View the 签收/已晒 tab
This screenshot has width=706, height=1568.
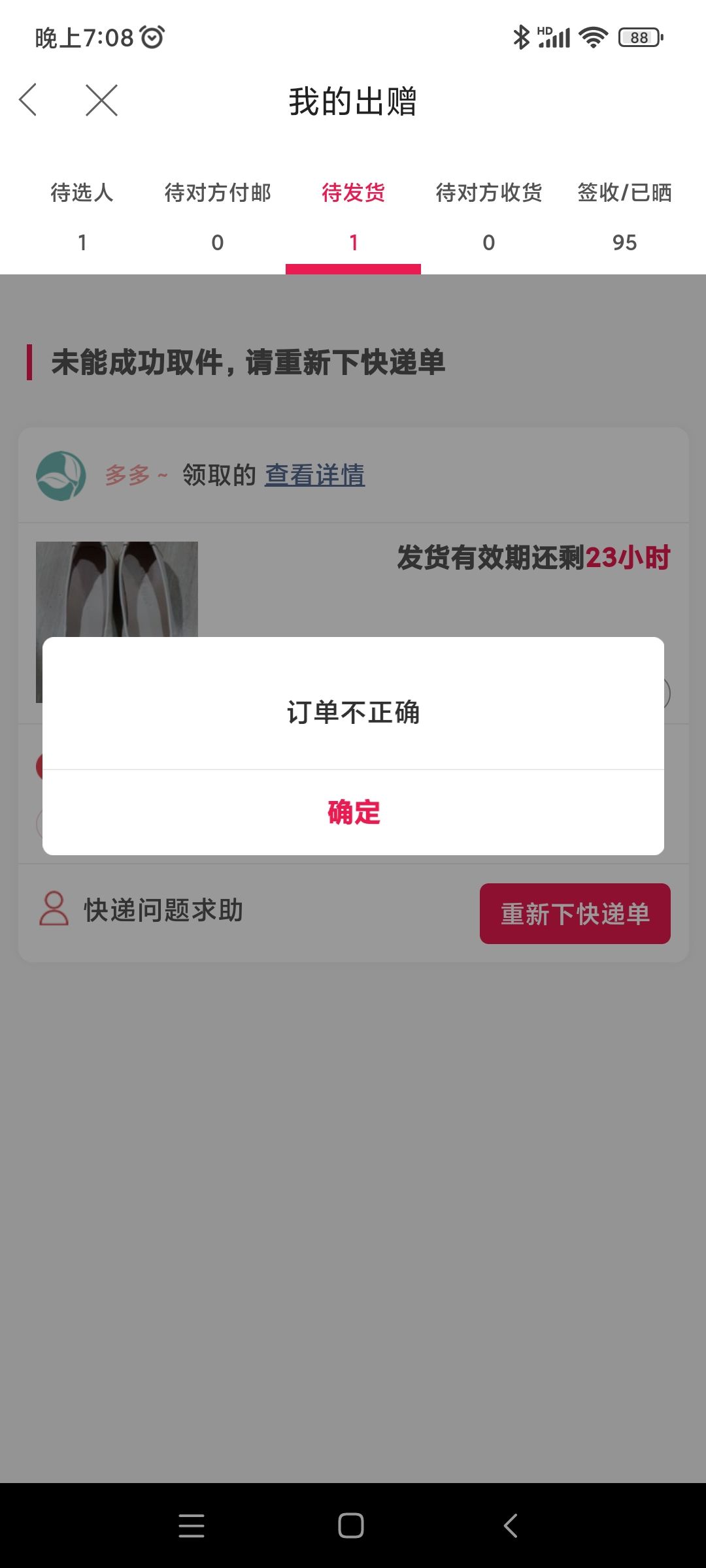624,217
